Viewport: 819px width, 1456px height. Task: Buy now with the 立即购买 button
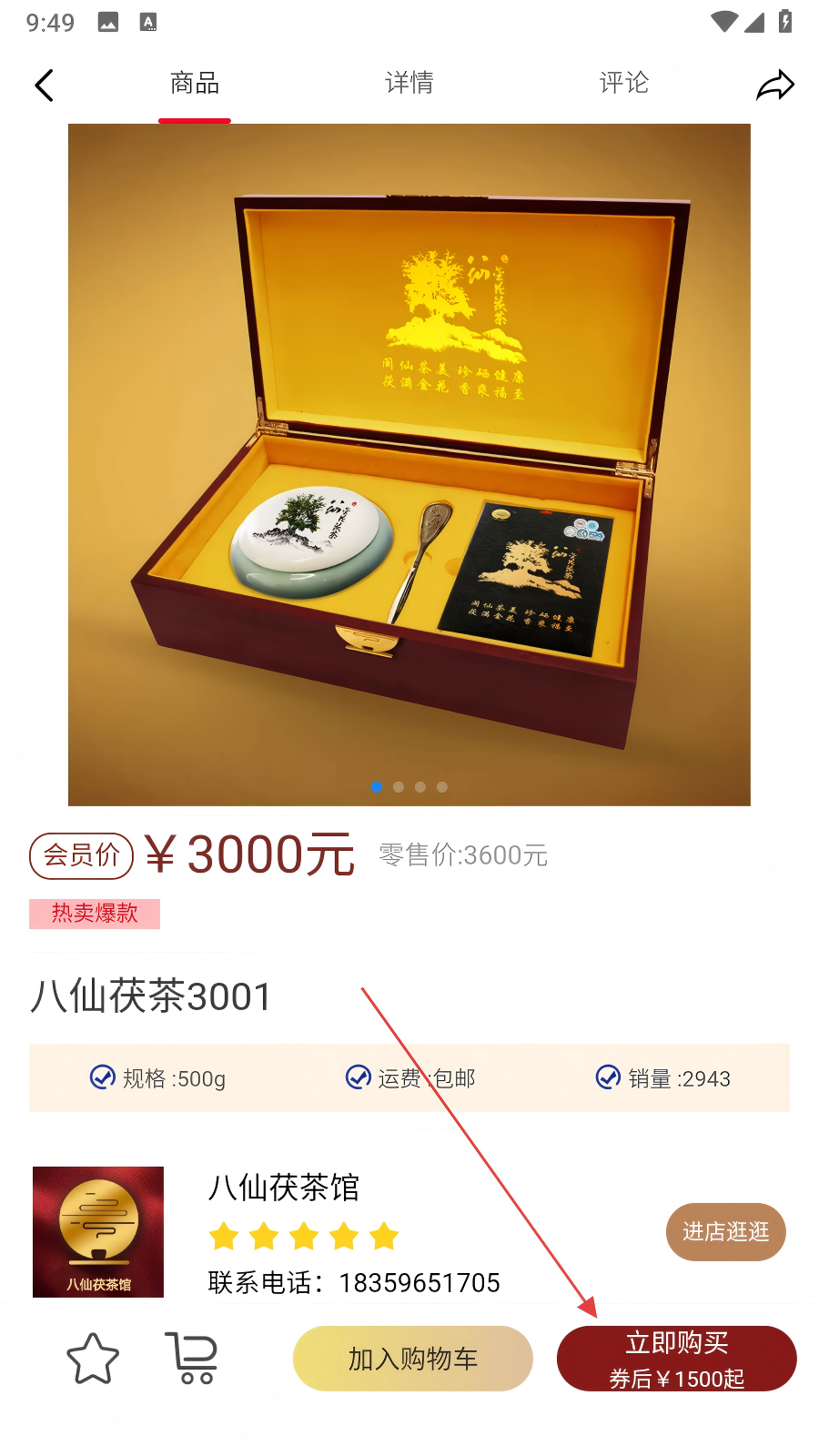(x=676, y=1359)
